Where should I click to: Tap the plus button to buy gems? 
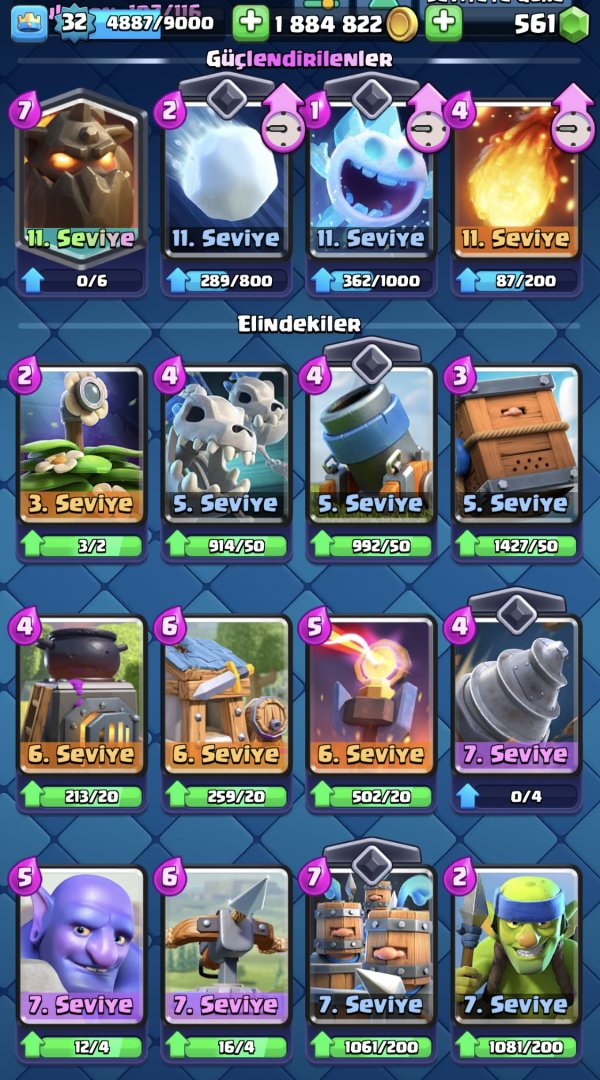pos(443,23)
